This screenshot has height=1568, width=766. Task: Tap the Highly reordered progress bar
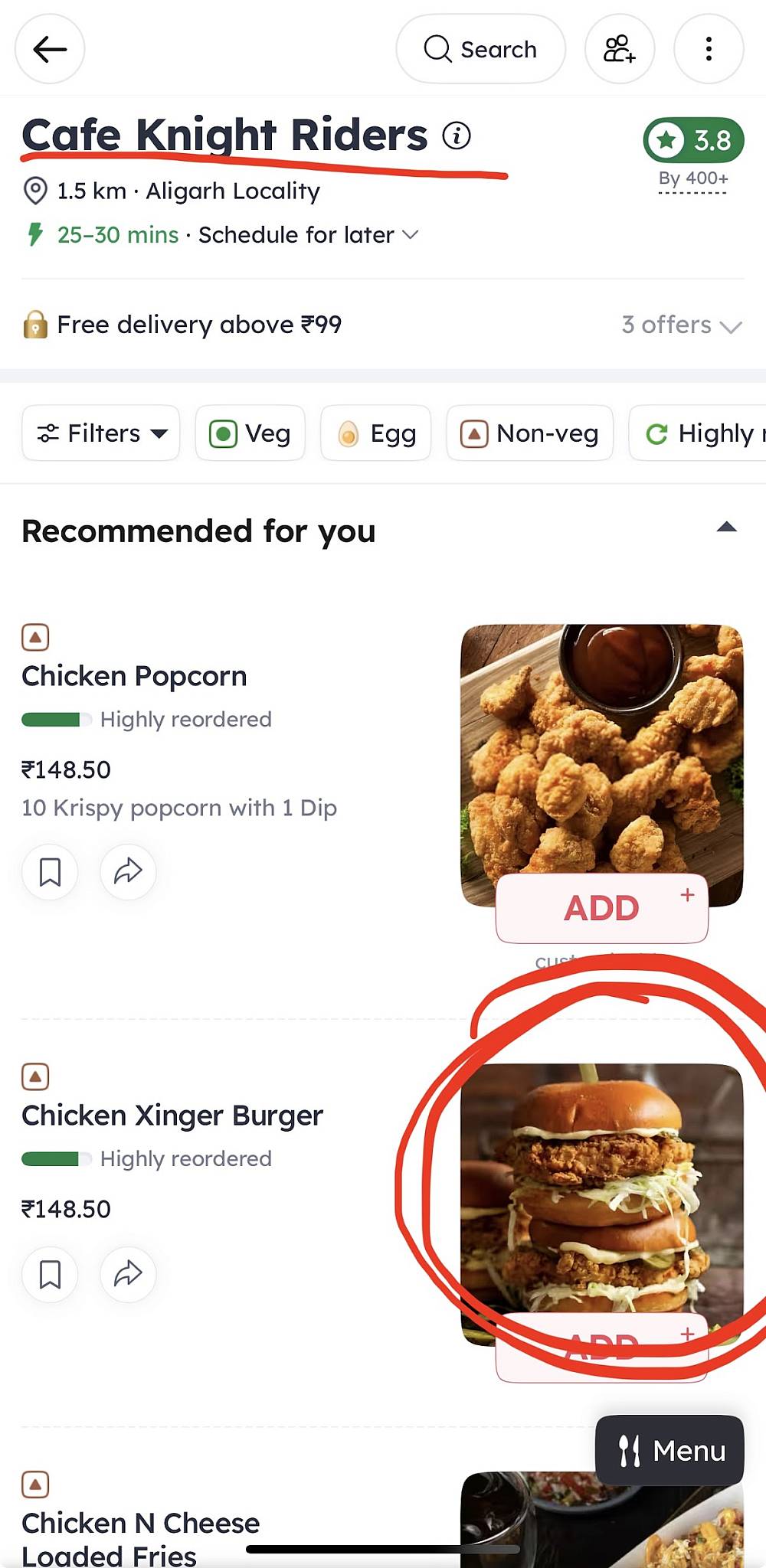coord(54,719)
